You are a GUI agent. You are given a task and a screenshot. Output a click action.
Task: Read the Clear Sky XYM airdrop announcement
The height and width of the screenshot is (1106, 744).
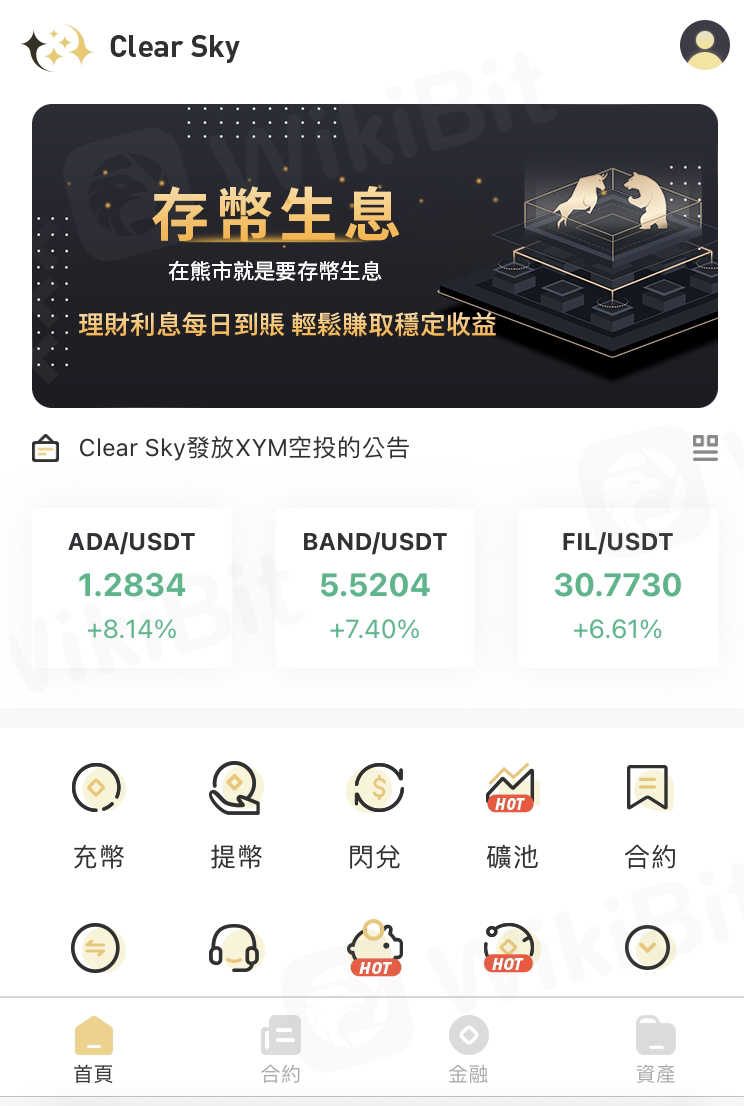[x=244, y=448]
